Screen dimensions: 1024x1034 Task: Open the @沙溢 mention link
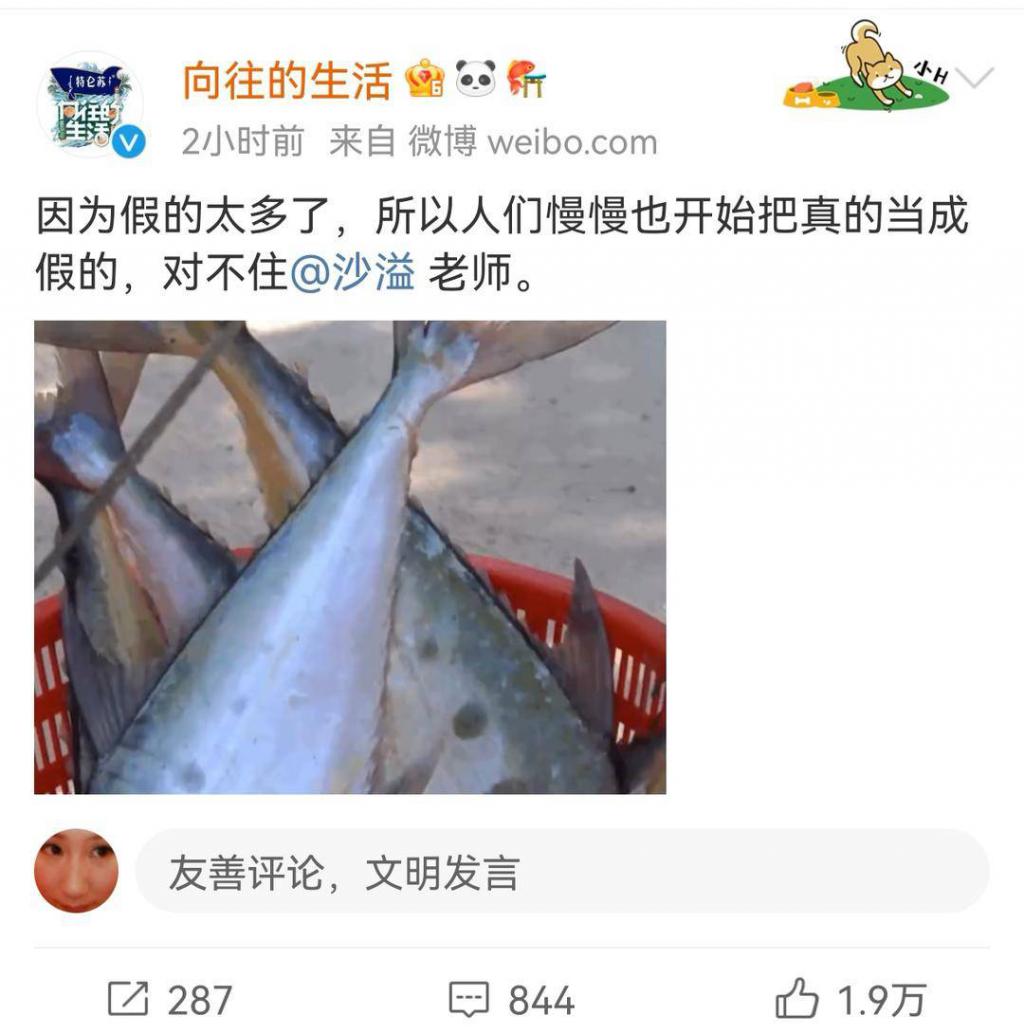(x=352, y=272)
